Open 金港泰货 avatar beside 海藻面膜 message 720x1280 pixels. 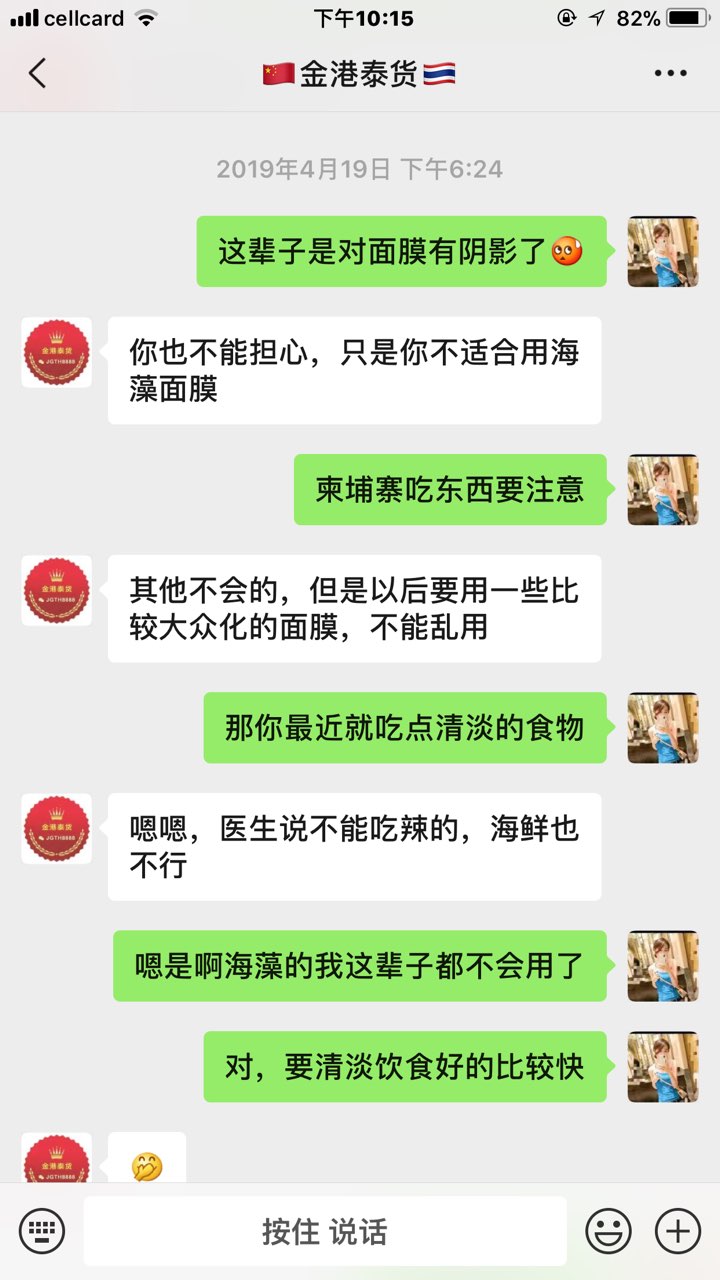57,353
